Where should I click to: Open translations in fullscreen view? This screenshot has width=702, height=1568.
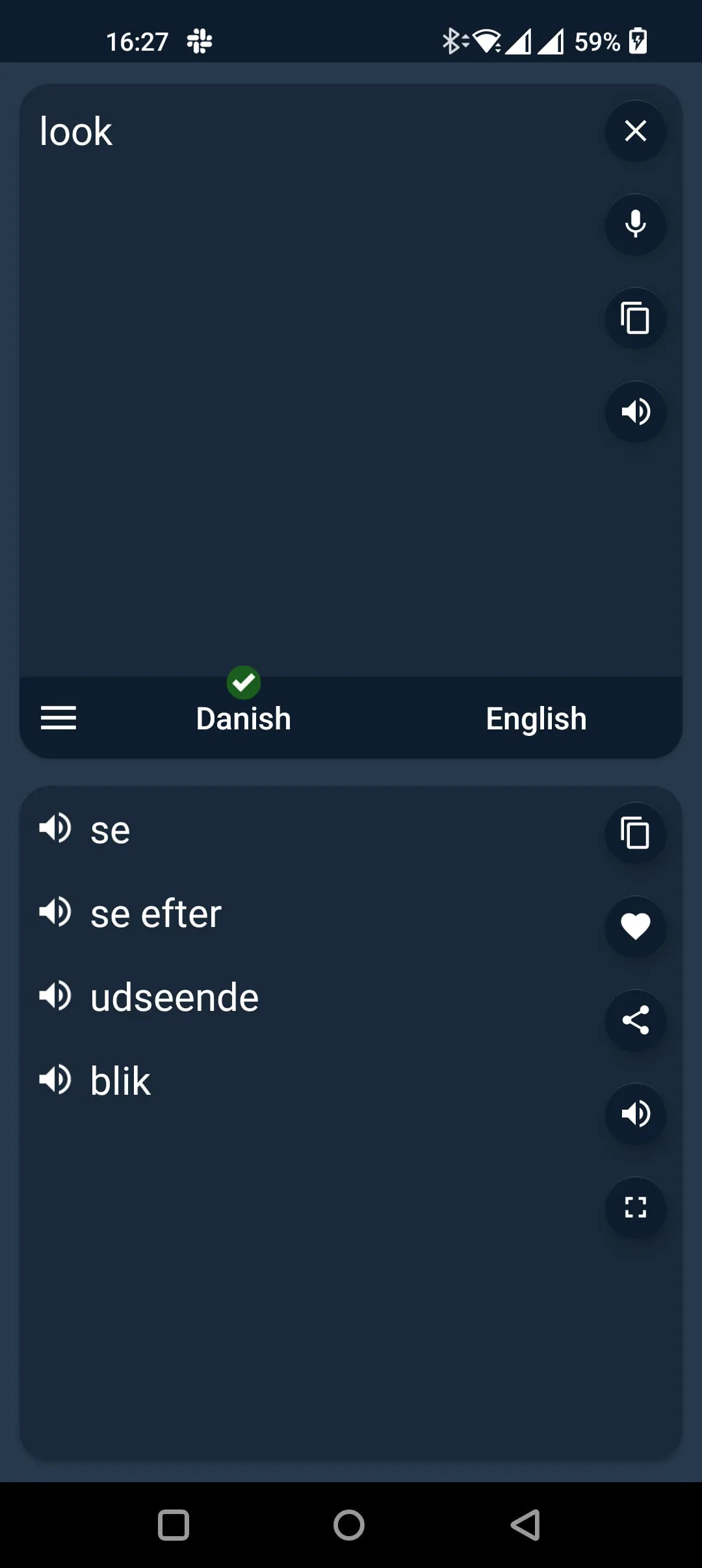[635, 1209]
